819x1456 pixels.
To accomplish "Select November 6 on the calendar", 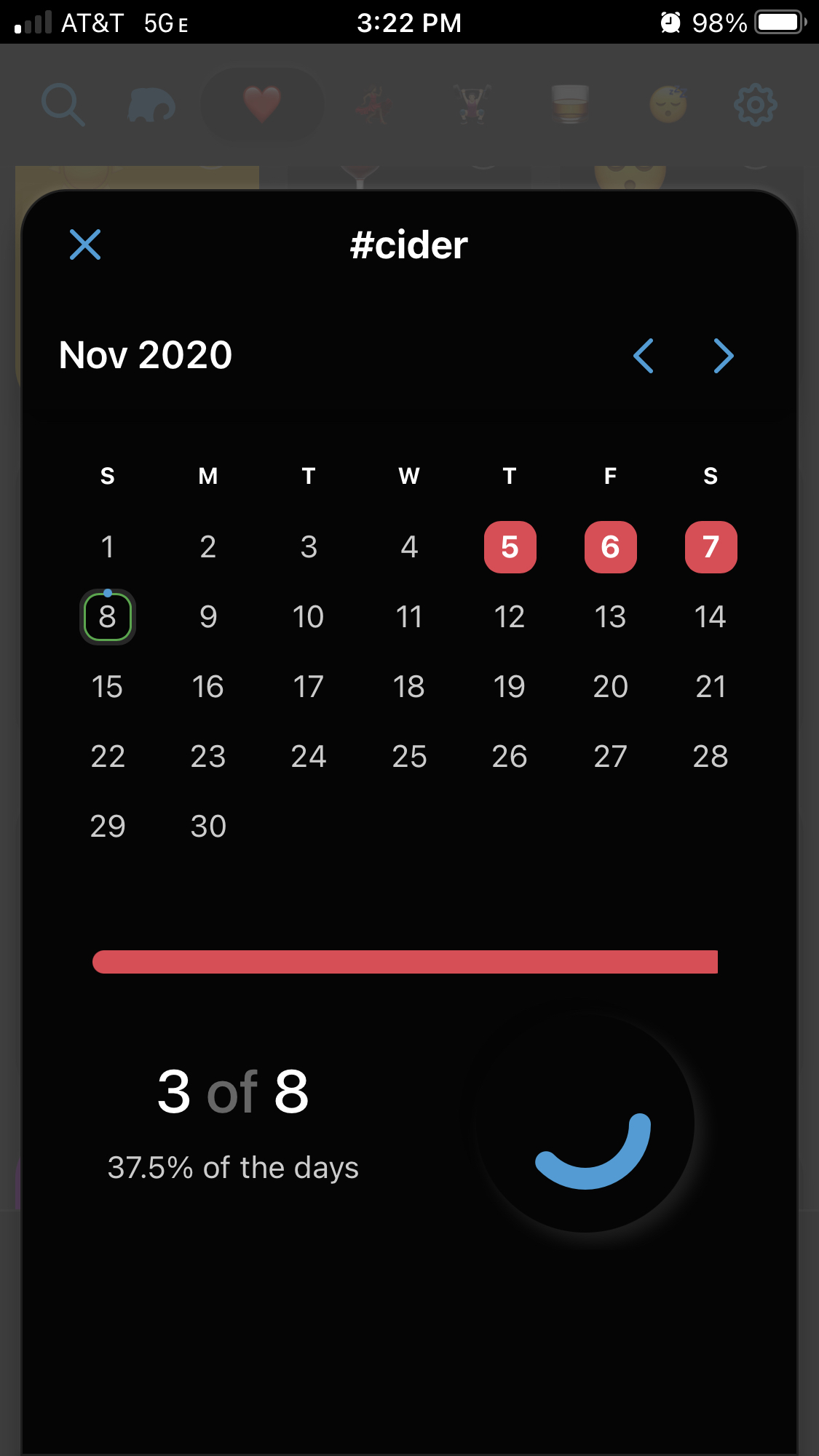I will point(610,547).
